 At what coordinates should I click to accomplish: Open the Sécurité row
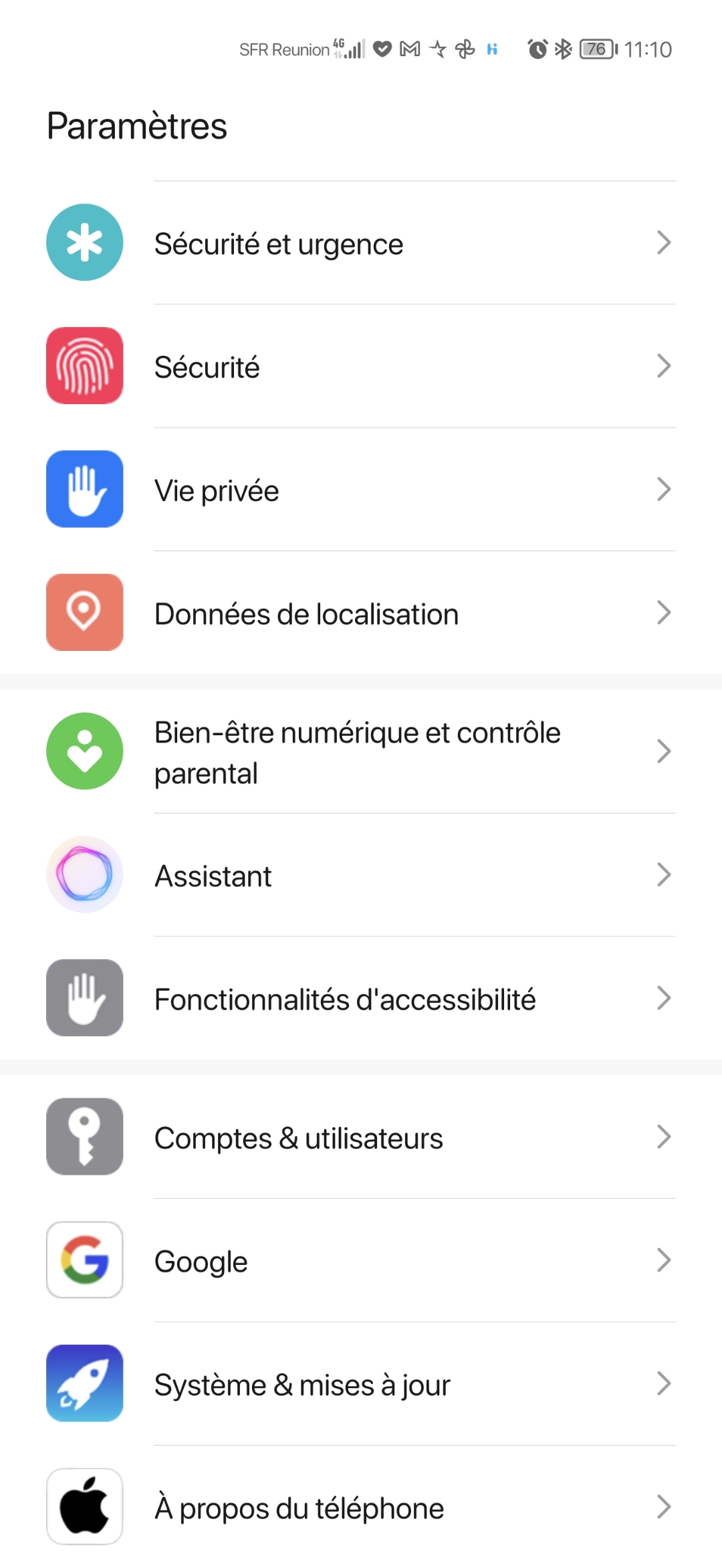[x=361, y=367]
